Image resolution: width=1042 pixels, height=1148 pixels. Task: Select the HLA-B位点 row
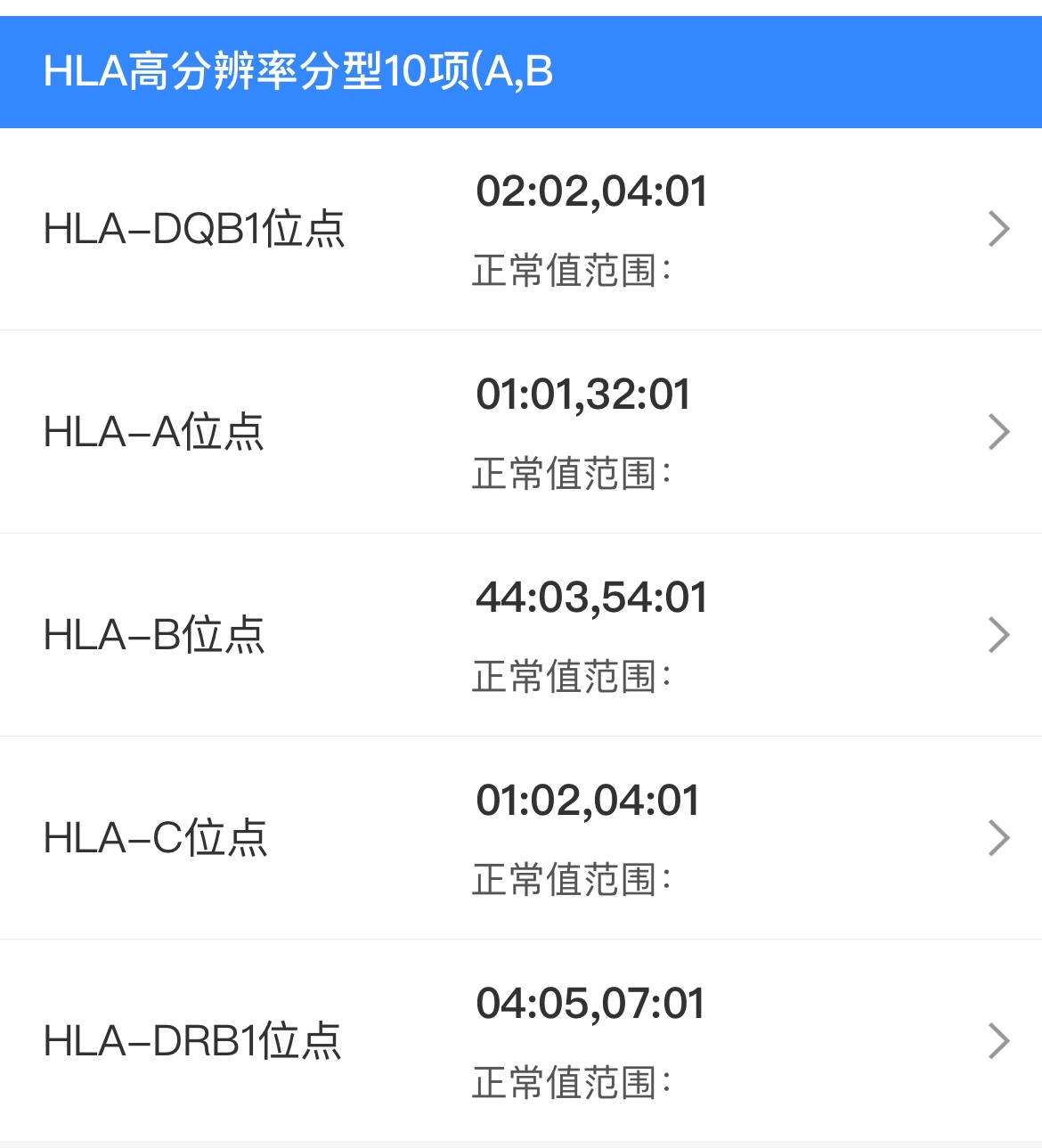coord(520,635)
